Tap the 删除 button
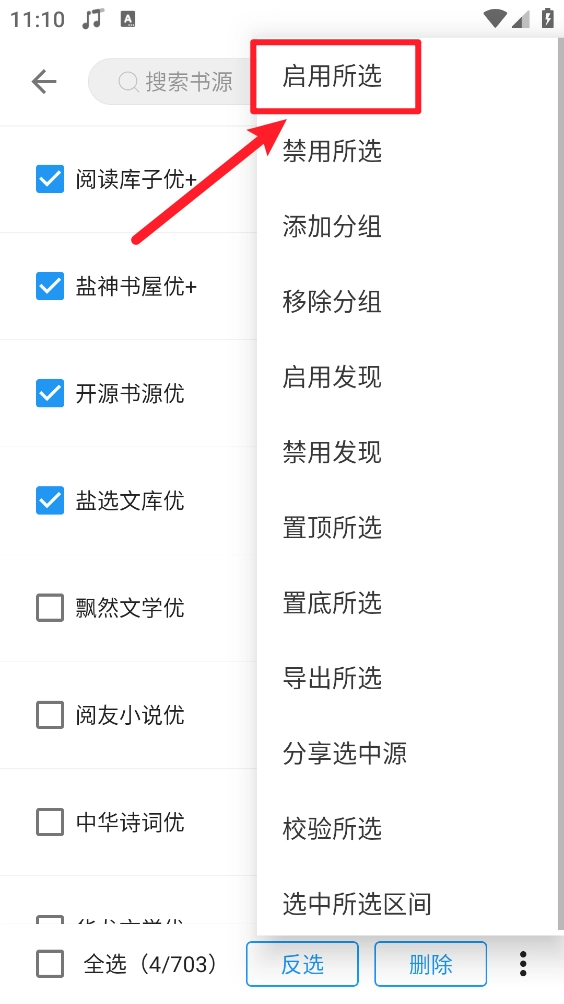Image resolution: width=564 pixels, height=1004 pixels. [x=431, y=964]
